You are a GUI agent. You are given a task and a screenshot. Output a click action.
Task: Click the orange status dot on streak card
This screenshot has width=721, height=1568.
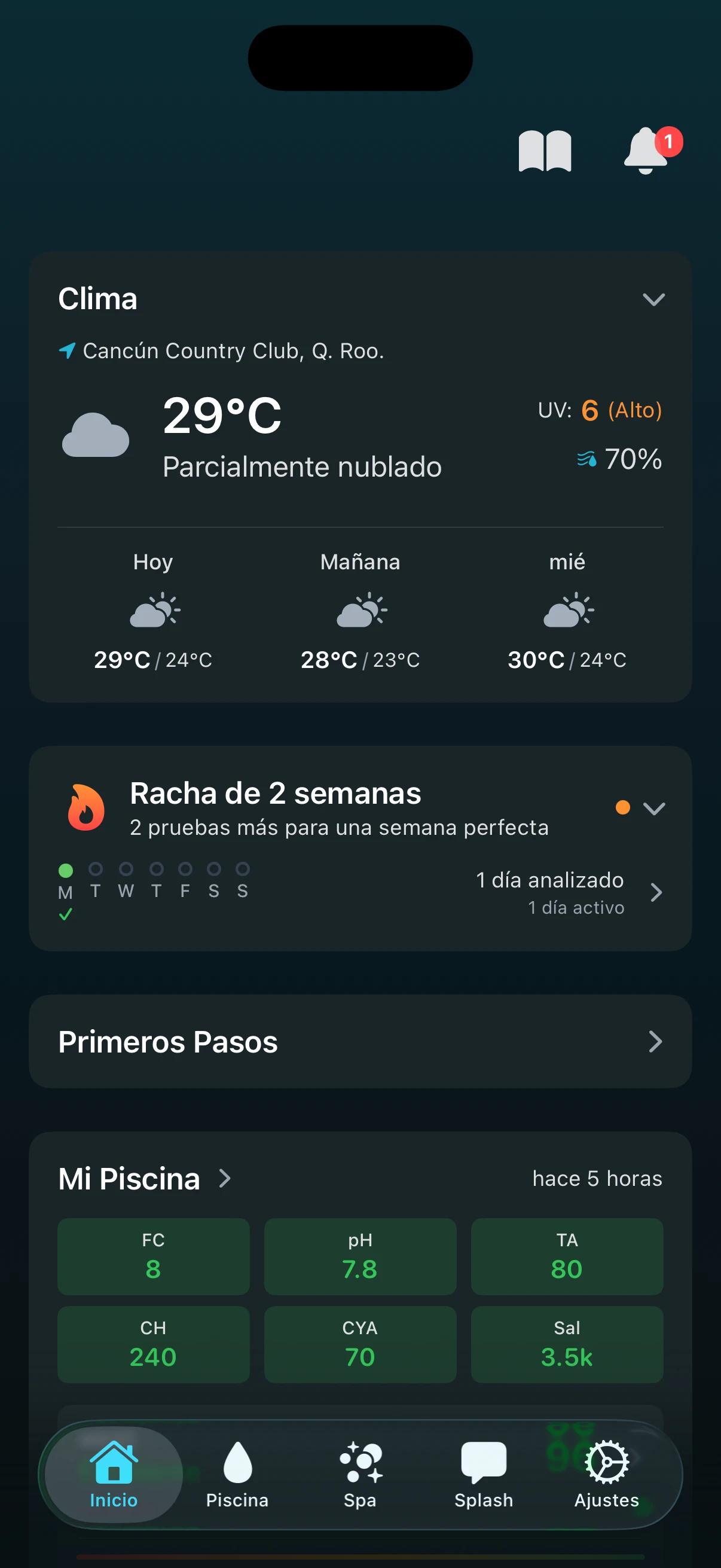tap(622, 808)
